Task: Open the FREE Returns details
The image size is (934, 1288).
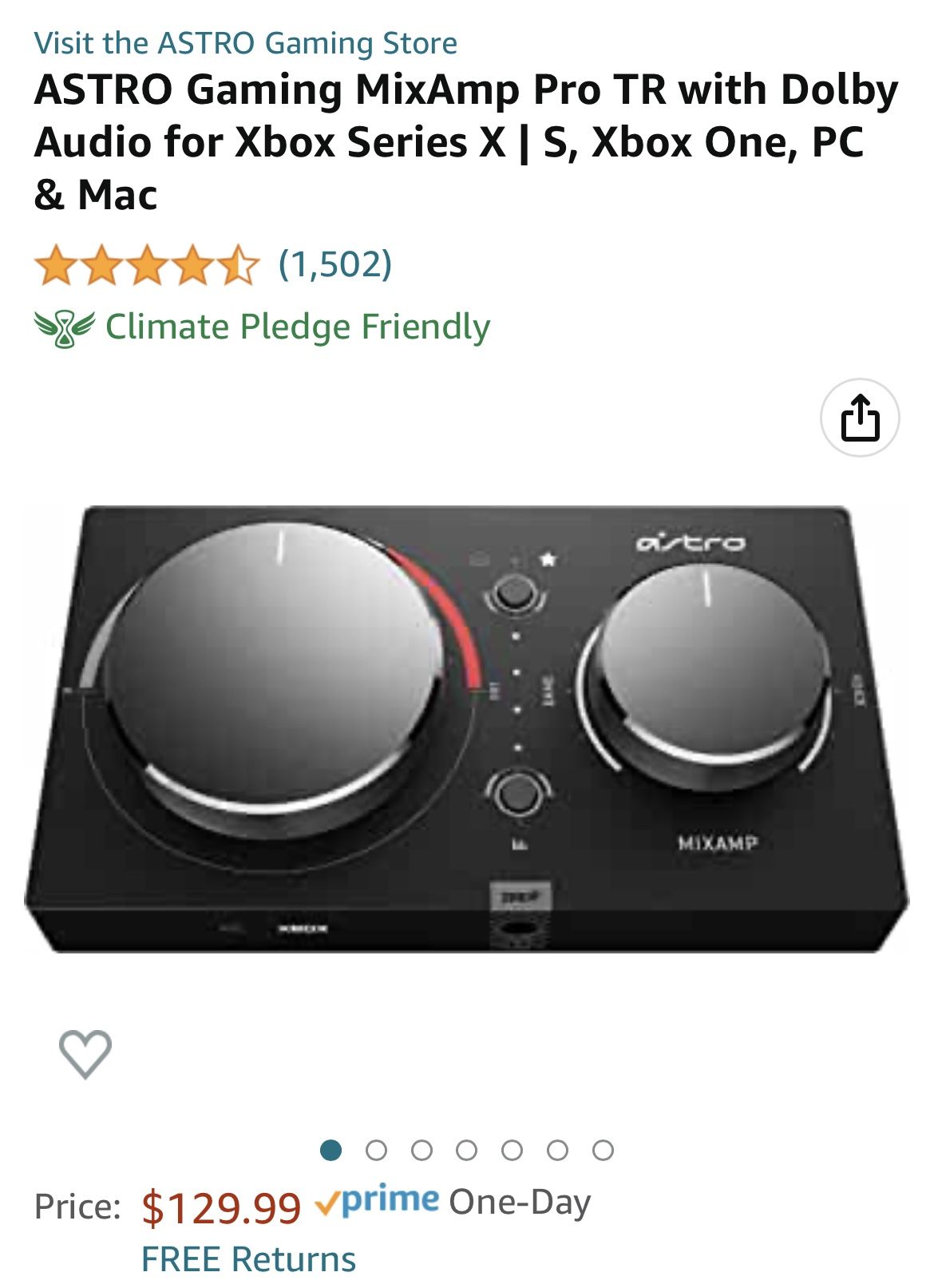Action: pyautogui.click(x=248, y=1259)
